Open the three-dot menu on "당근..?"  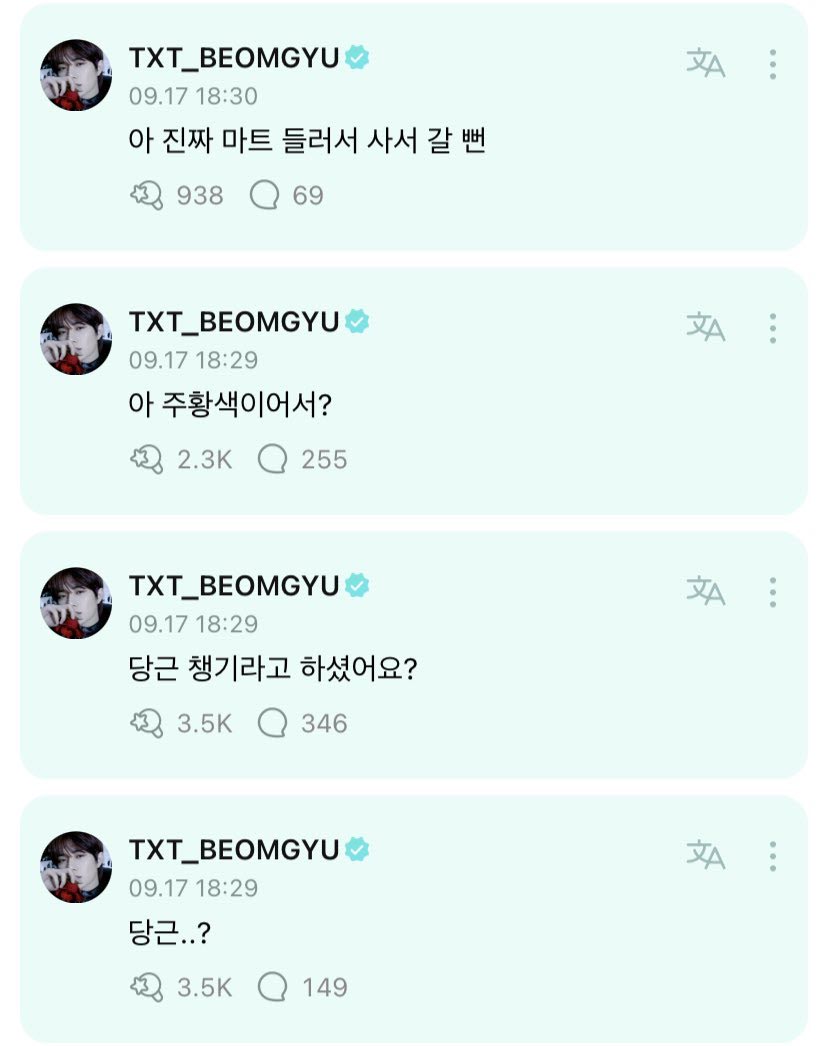click(773, 855)
